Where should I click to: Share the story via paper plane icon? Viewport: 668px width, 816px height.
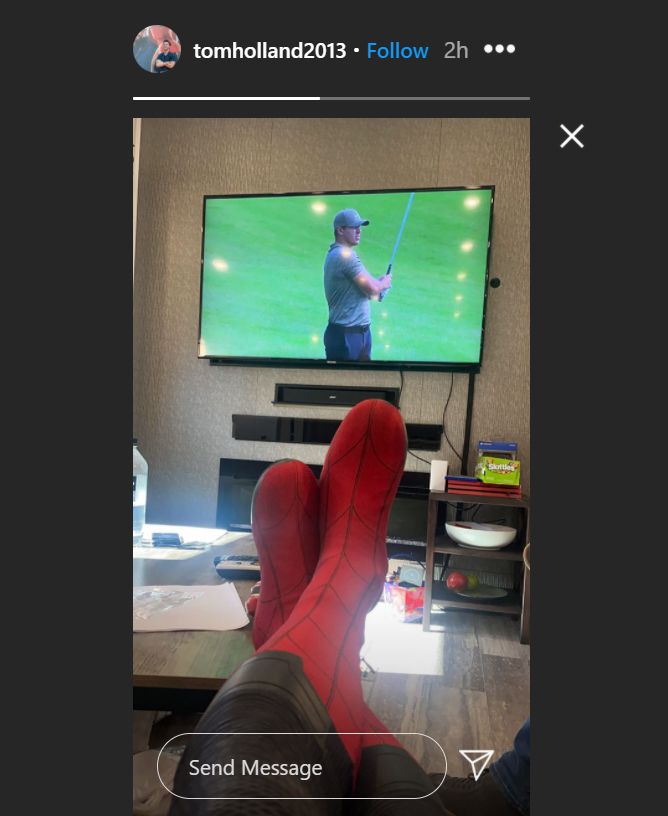tap(477, 765)
